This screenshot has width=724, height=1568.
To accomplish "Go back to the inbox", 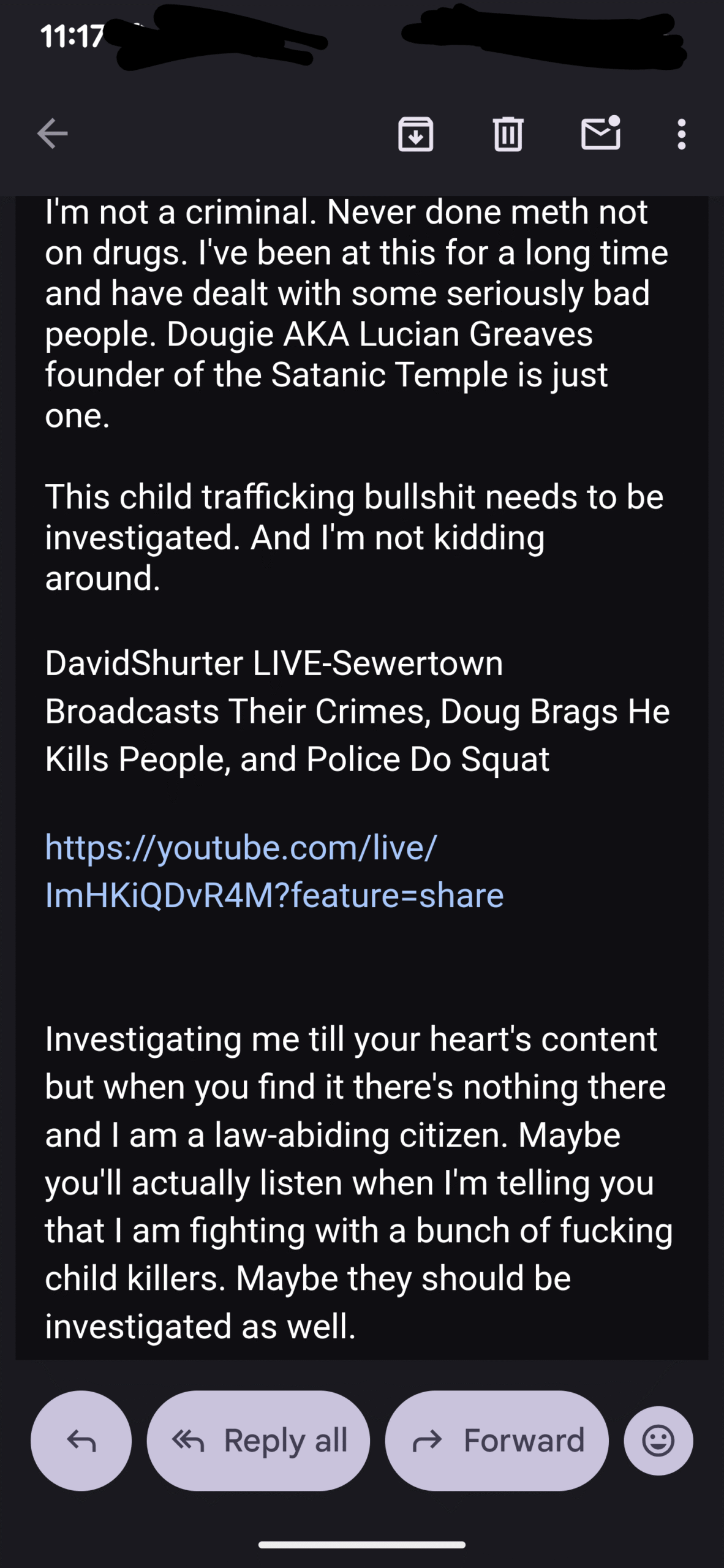I will click(53, 134).
